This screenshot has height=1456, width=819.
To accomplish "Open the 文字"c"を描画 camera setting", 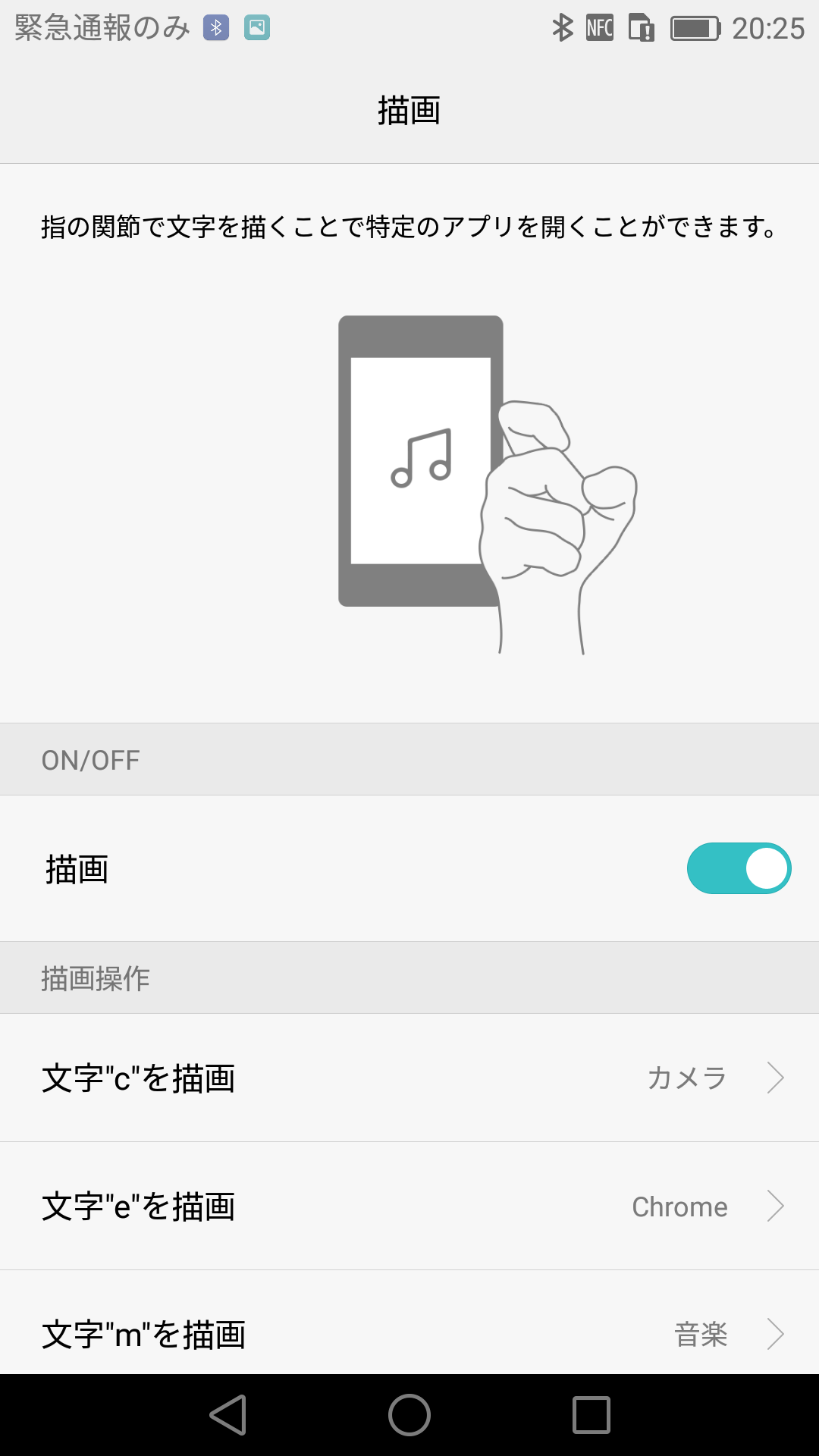I will (x=409, y=1078).
